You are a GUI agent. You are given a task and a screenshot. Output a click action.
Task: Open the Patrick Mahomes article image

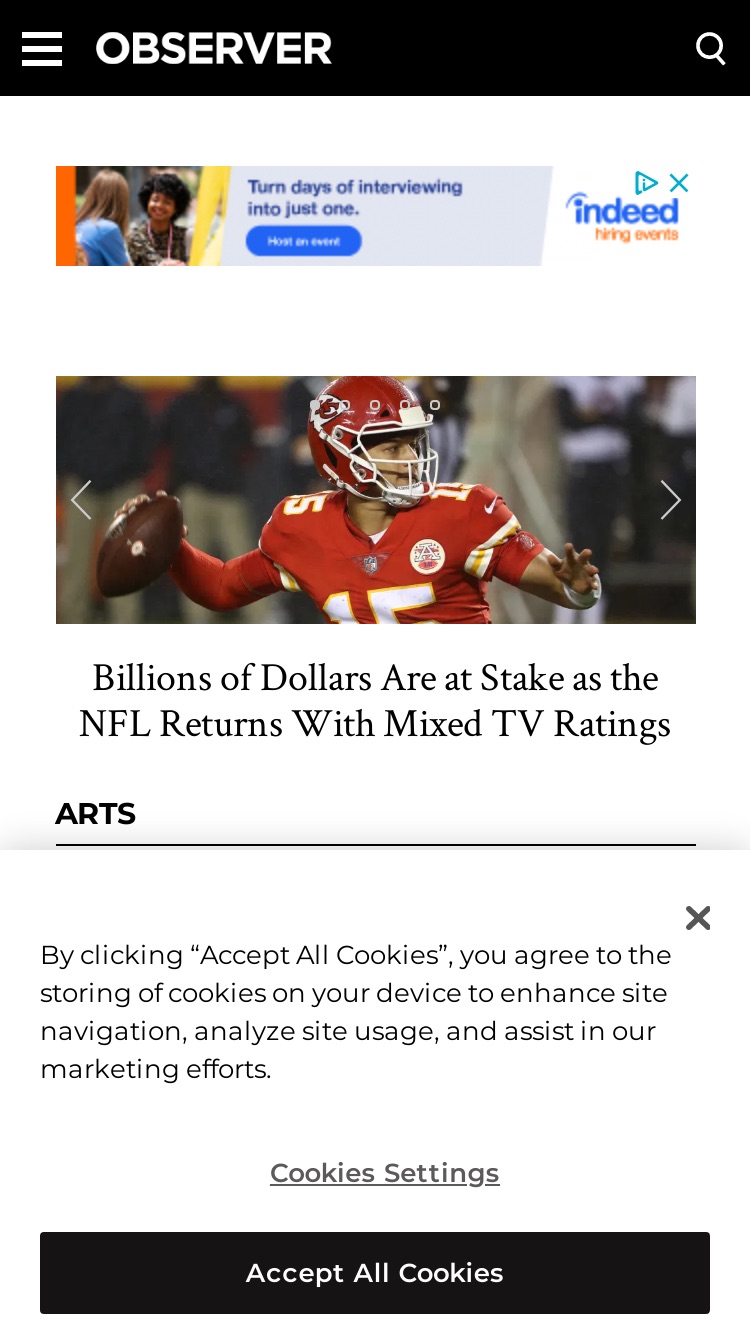coord(376,500)
